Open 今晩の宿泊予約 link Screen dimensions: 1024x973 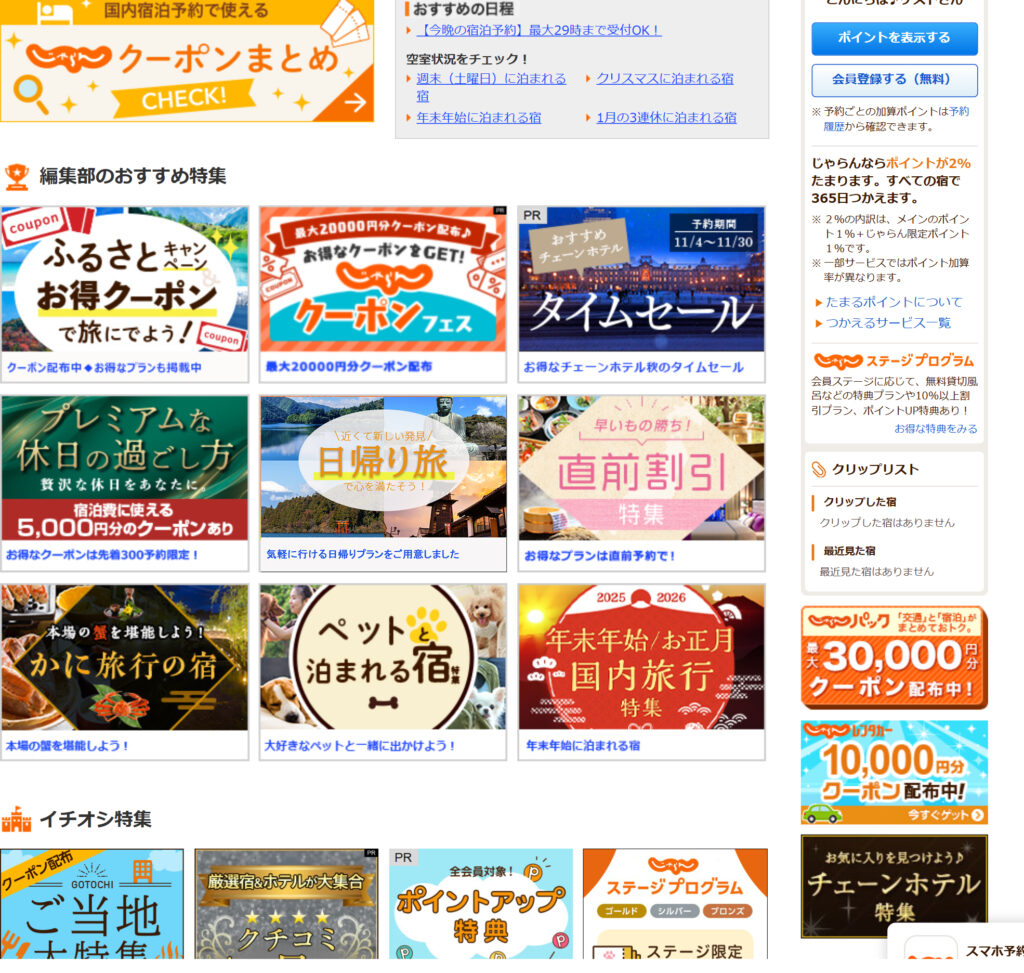coord(539,31)
